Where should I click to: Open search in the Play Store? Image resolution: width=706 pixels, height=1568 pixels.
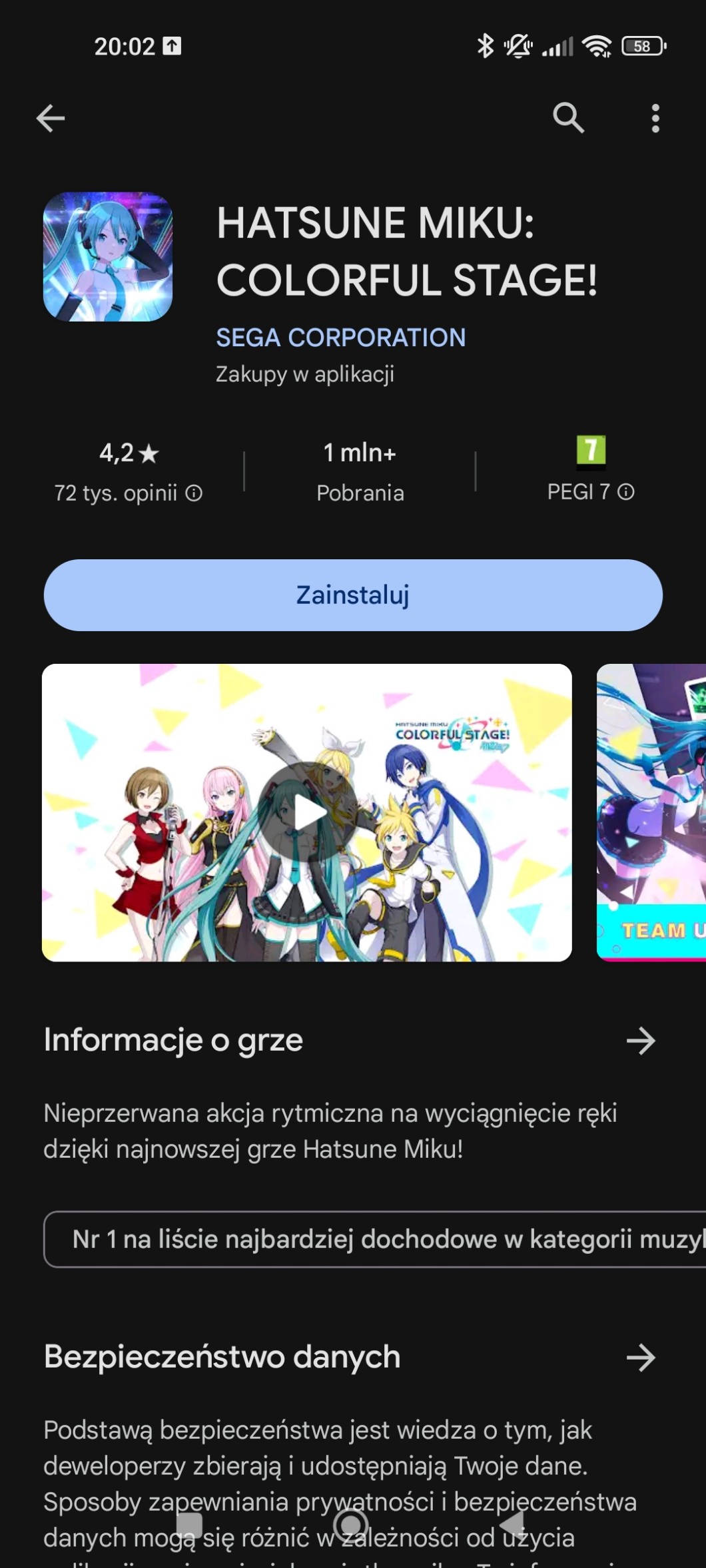[x=568, y=119]
